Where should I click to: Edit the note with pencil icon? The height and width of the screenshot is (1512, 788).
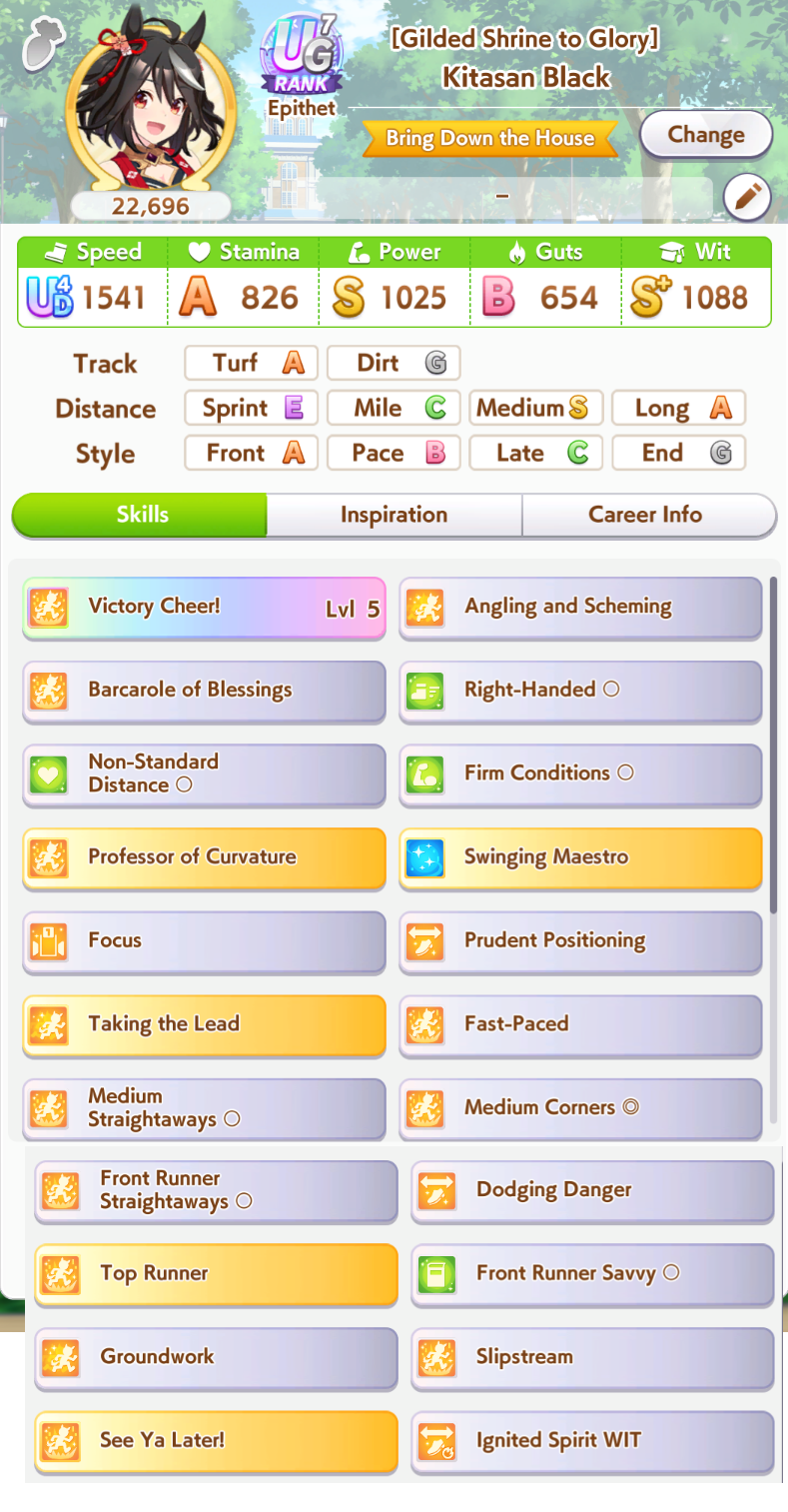746,197
